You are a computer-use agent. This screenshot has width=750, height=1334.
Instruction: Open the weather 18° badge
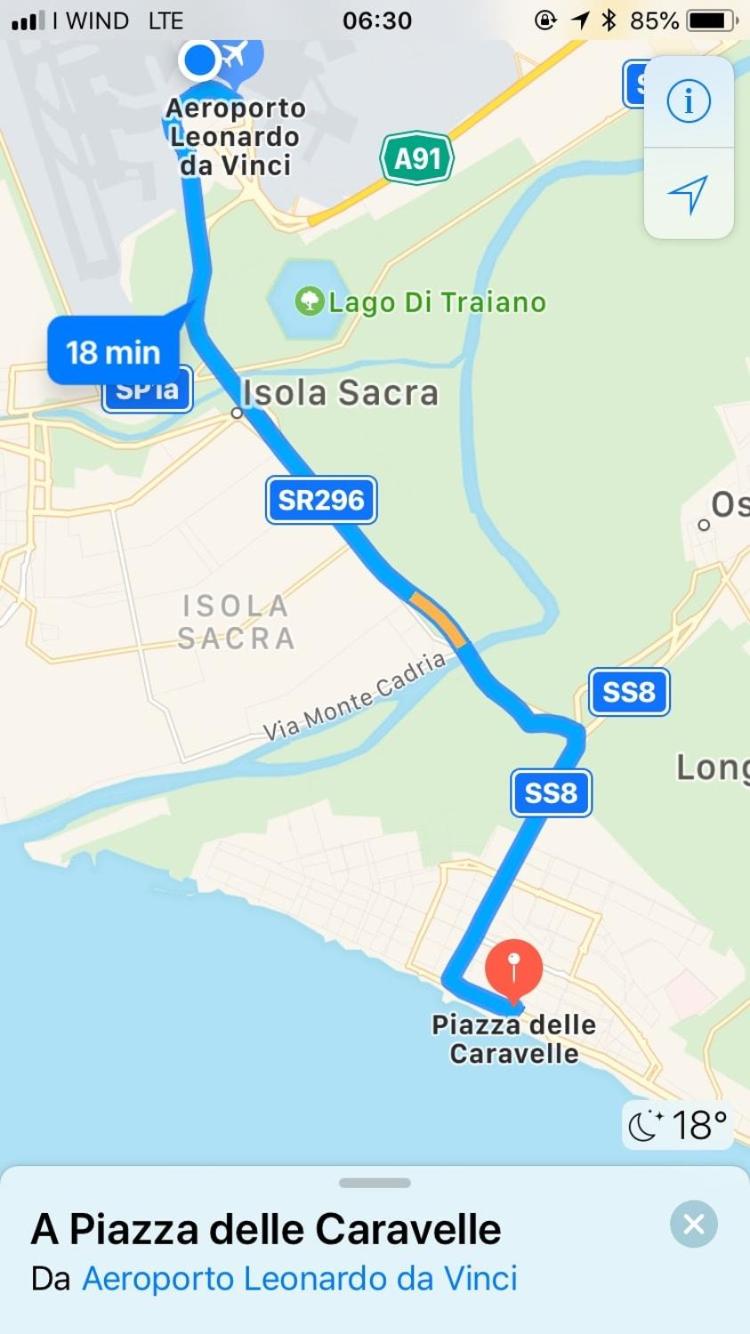pos(678,1125)
